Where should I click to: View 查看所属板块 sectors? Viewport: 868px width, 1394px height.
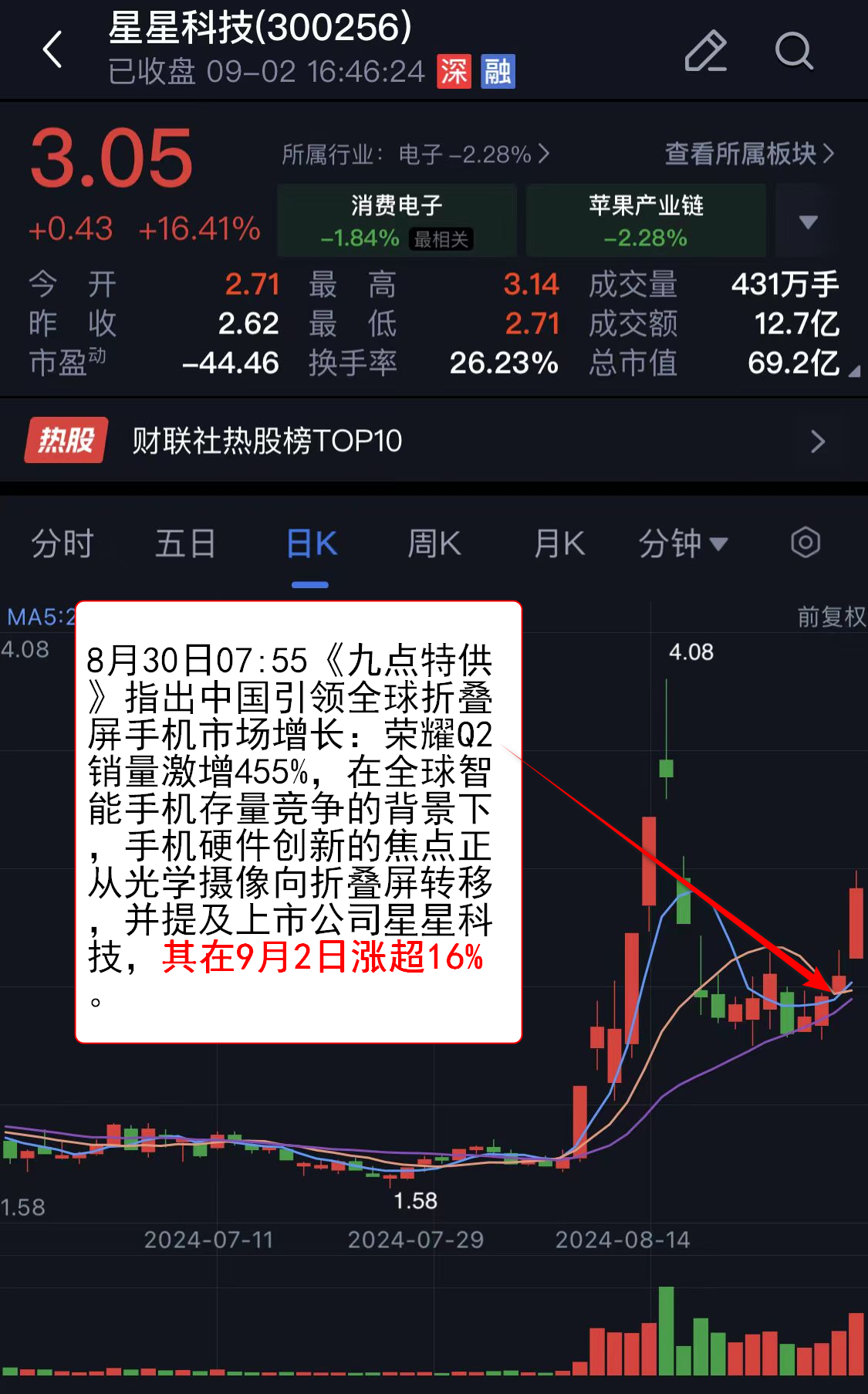click(x=748, y=154)
